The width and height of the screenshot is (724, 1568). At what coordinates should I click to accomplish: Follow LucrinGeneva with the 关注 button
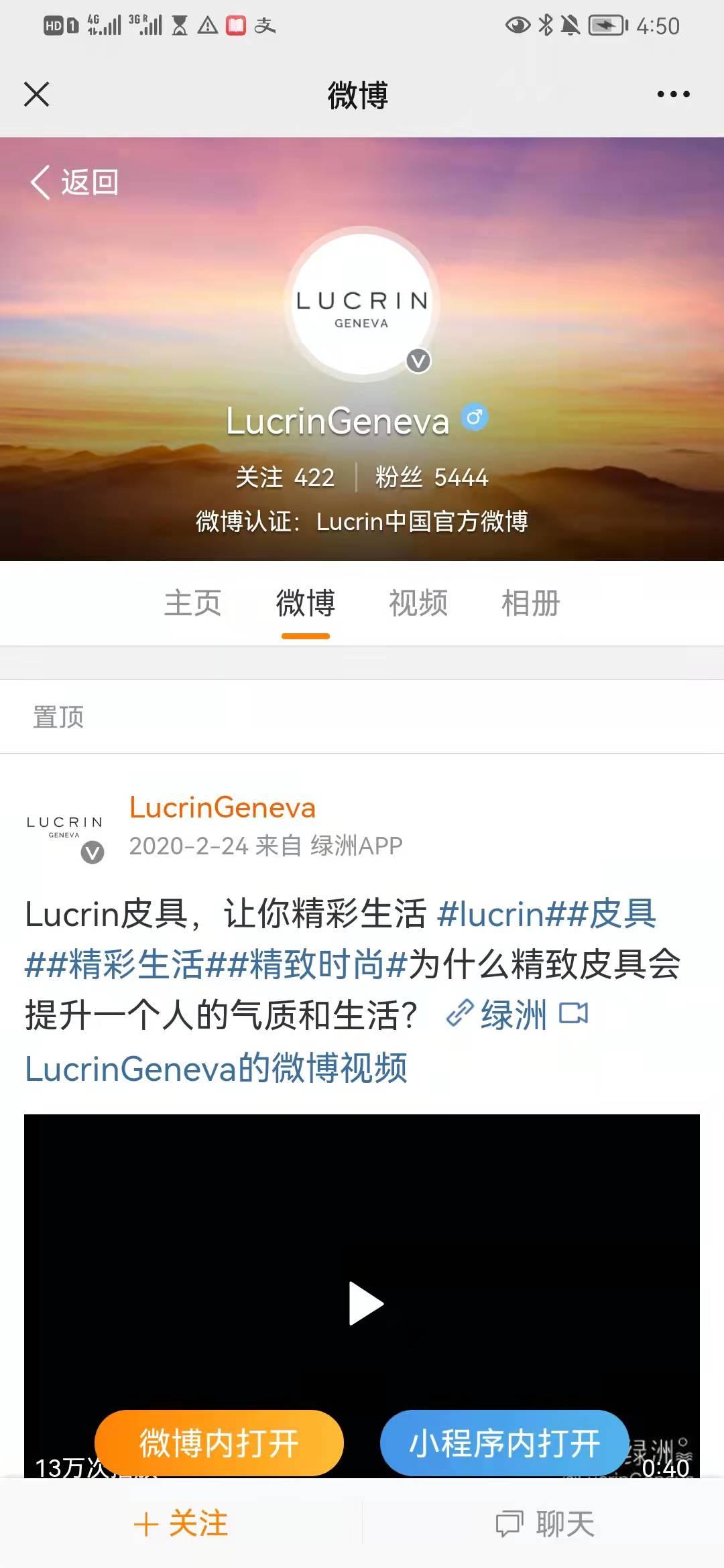(x=181, y=1524)
